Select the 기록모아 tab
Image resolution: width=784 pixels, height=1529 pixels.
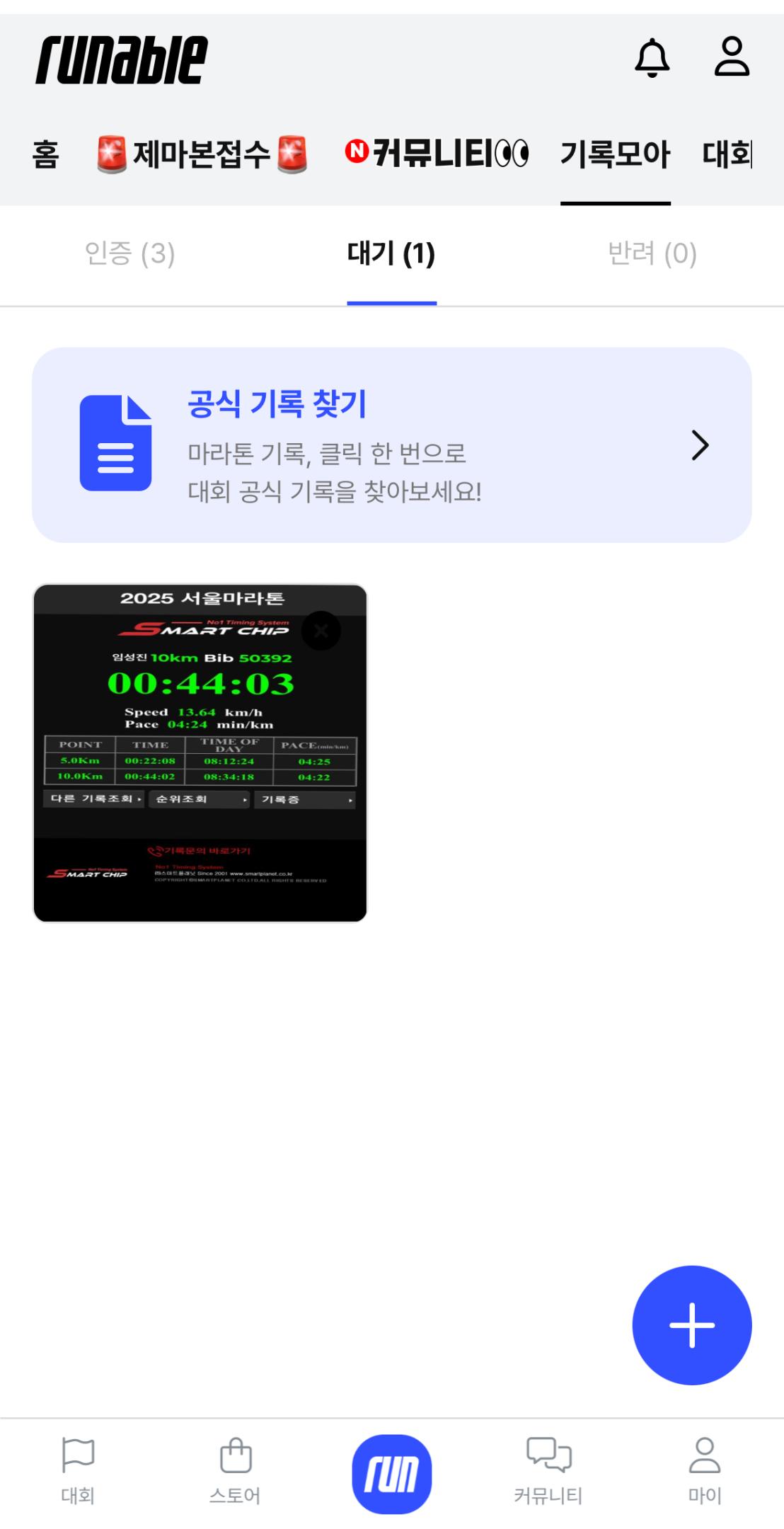pos(615,154)
